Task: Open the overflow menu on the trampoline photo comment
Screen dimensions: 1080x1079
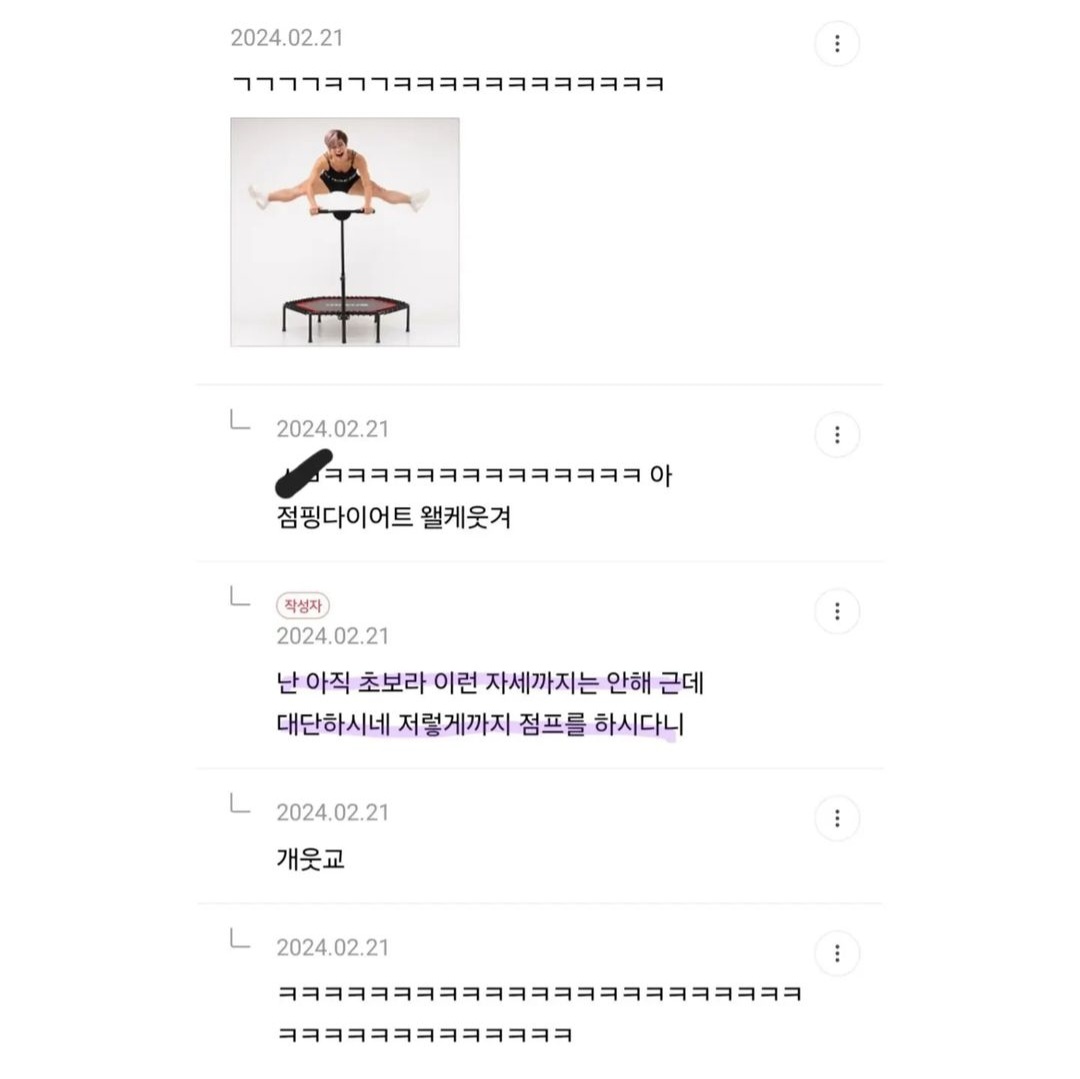Action: click(x=837, y=44)
